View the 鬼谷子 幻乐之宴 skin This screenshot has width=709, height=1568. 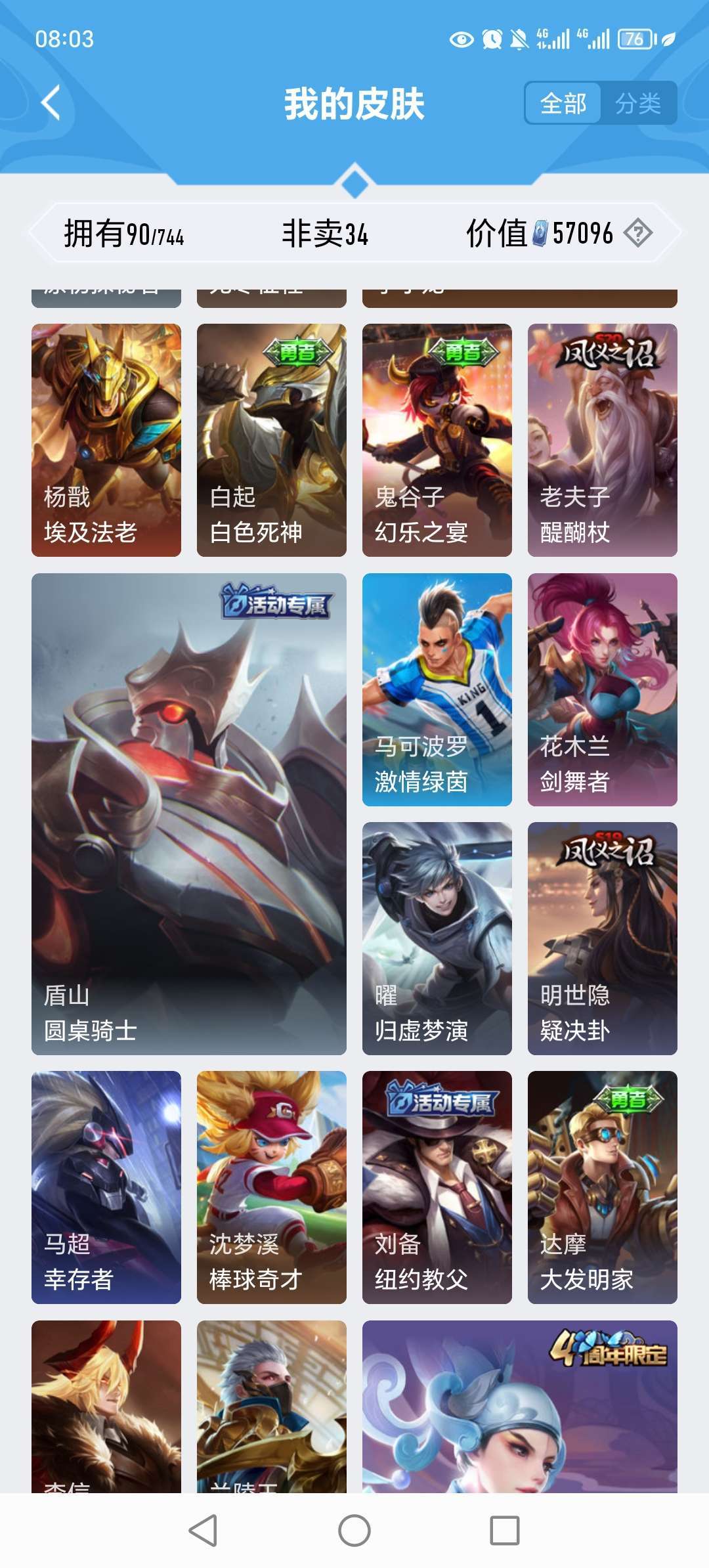[x=437, y=440]
